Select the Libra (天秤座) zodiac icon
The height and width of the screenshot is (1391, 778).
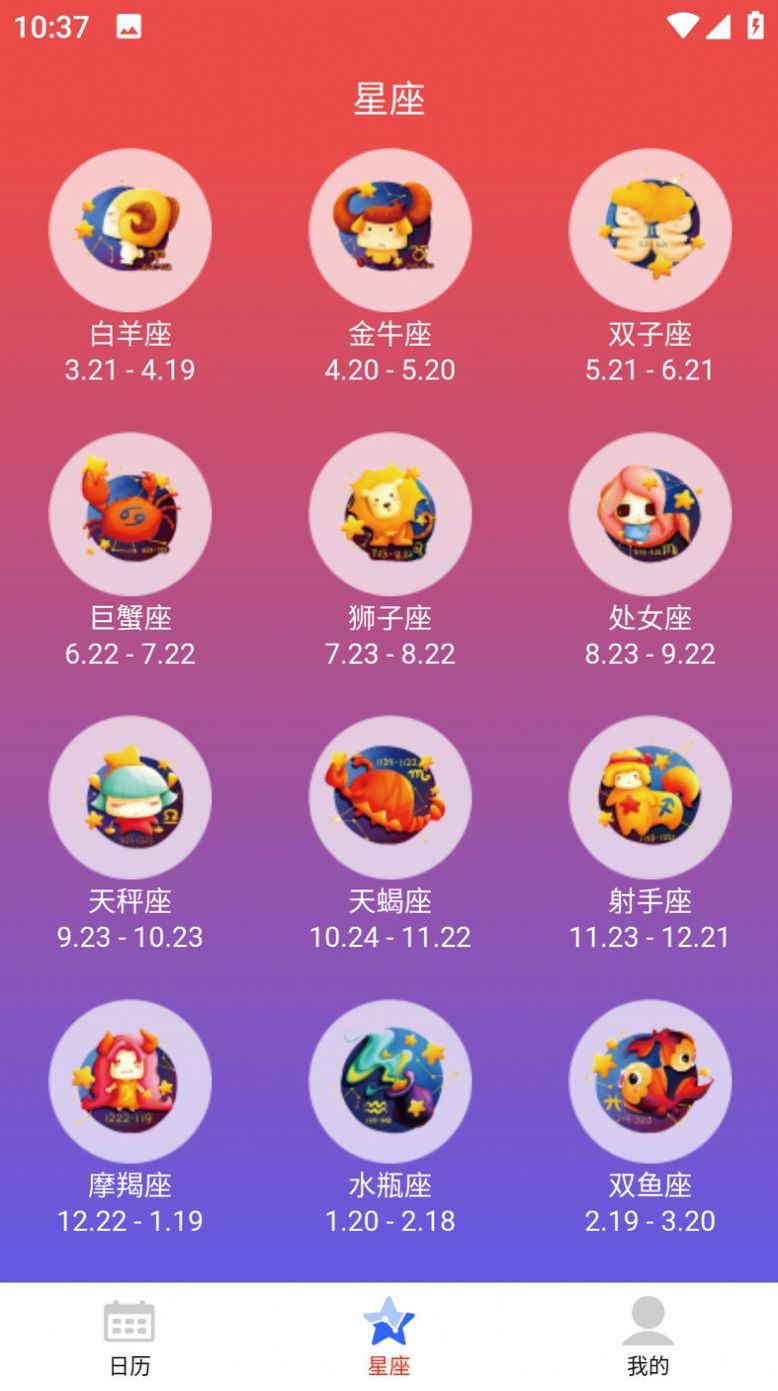[x=130, y=797]
